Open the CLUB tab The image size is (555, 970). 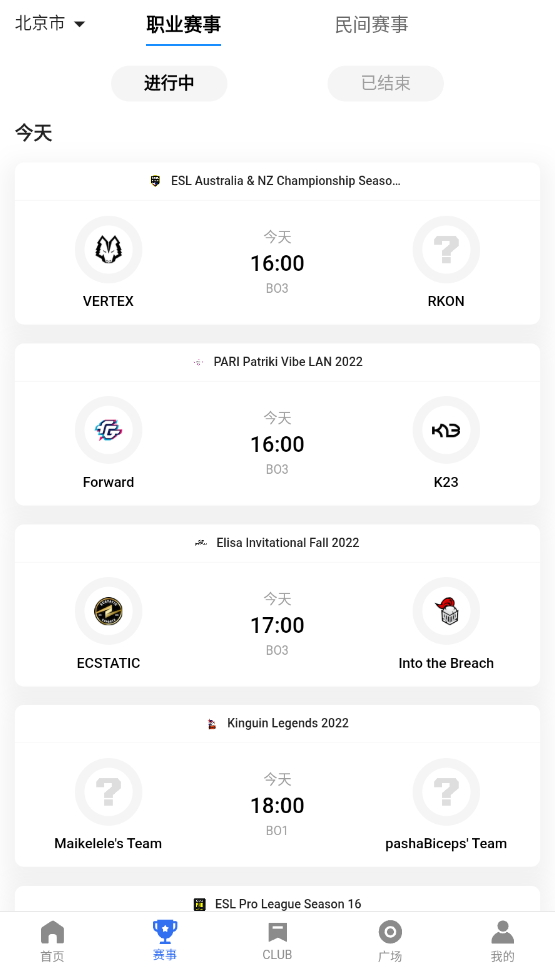(277, 941)
